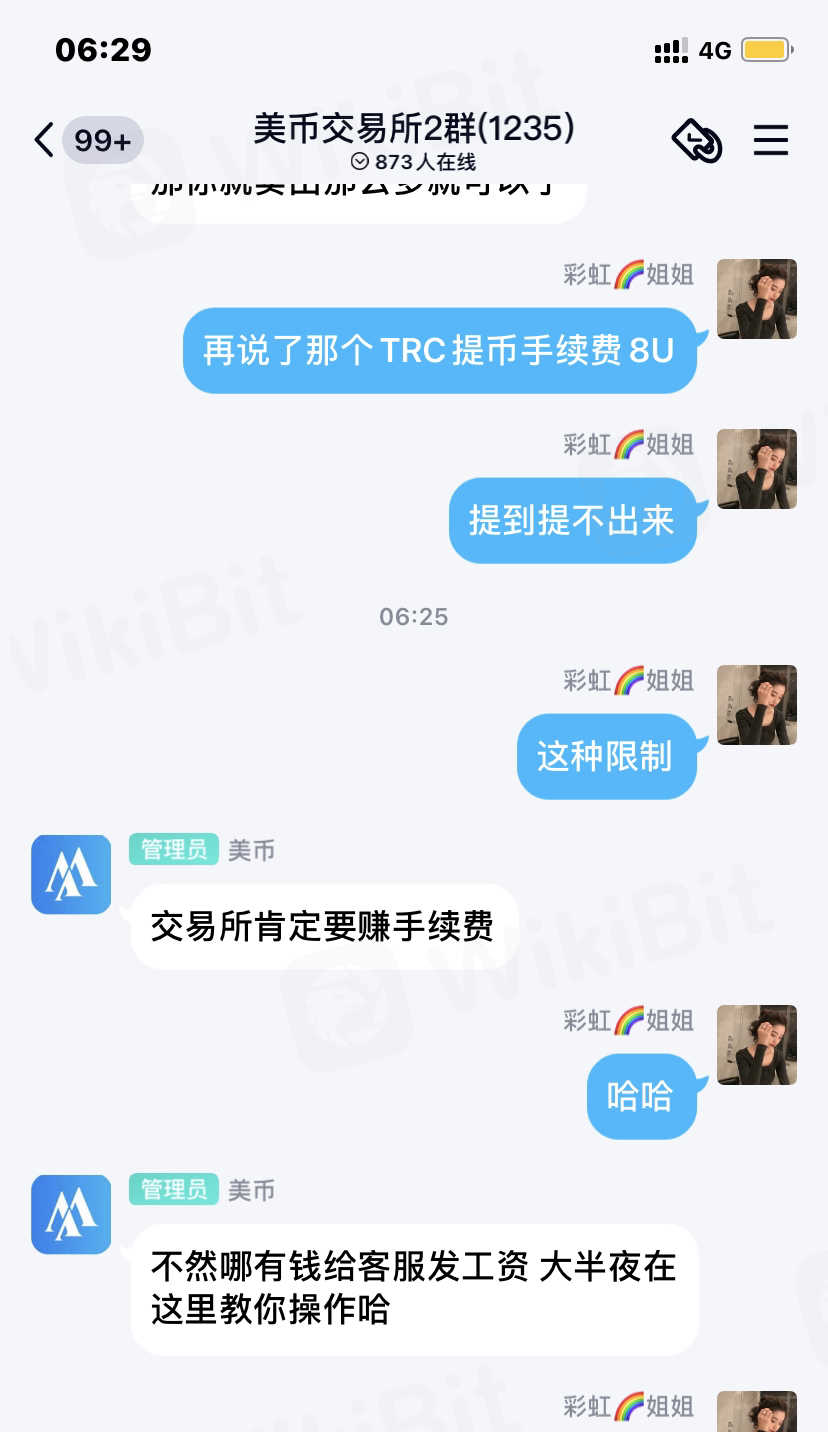Open 美币 admin's avatar beside 交易所肯定要赚手续费
This screenshot has height=1432, width=828.
(x=71, y=874)
